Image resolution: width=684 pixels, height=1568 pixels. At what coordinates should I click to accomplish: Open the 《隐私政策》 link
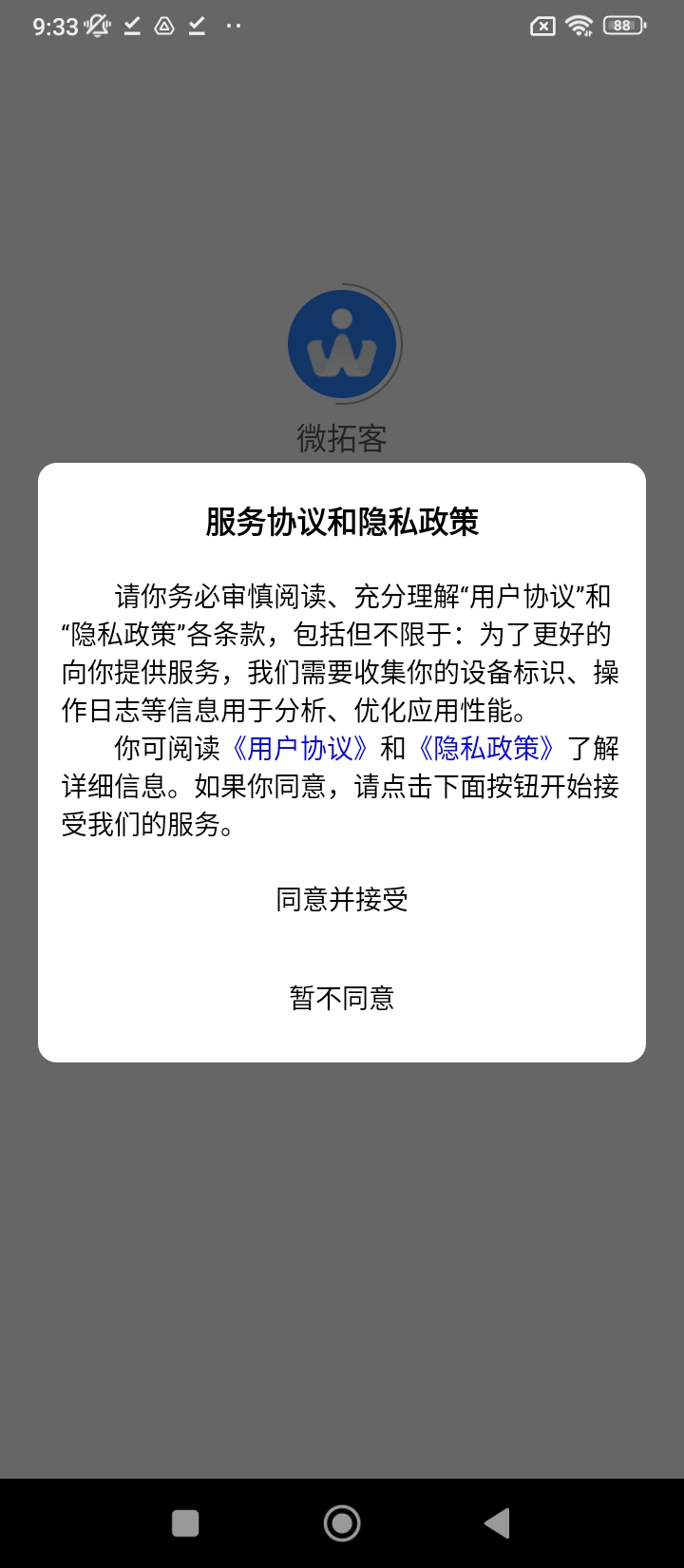(486, 748)
